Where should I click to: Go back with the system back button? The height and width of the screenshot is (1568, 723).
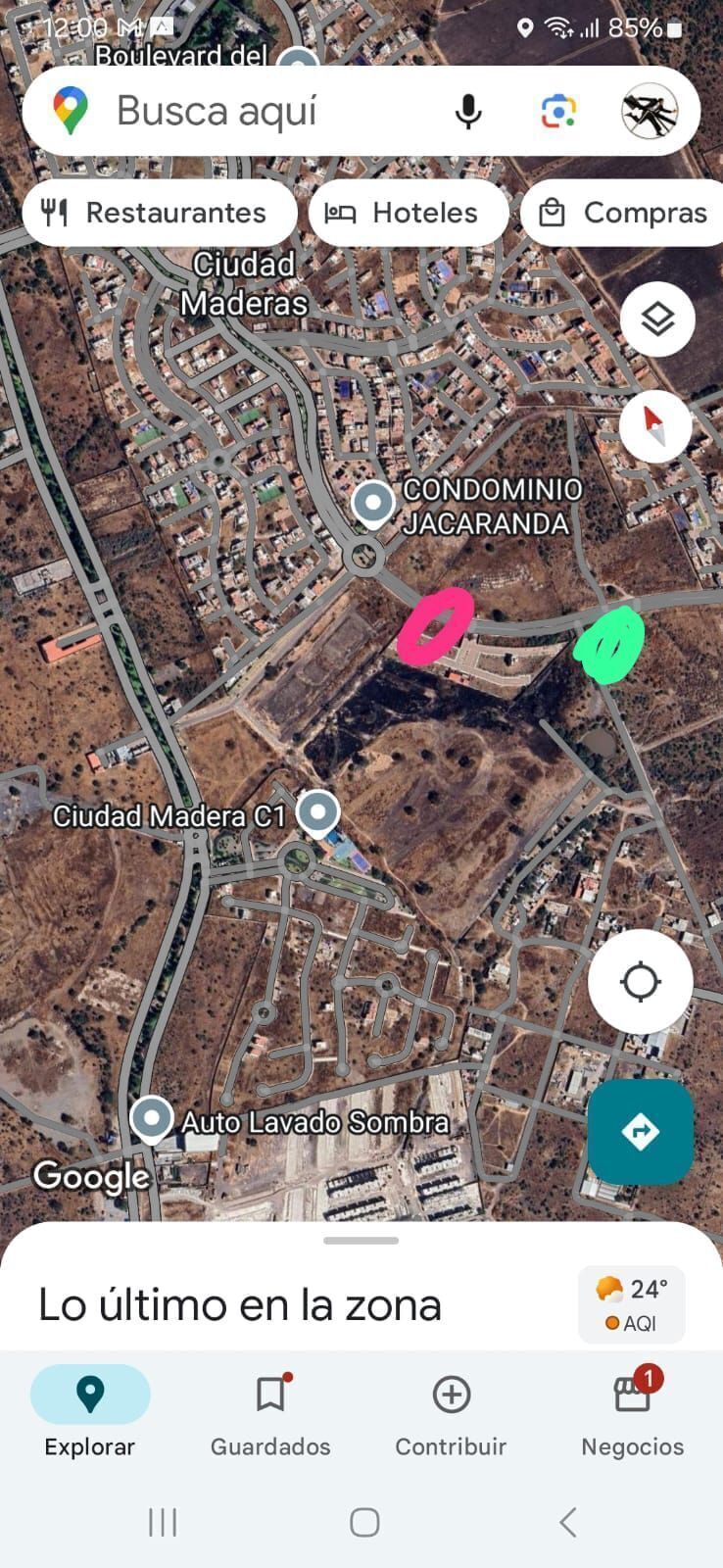[x=568, y=1522]
